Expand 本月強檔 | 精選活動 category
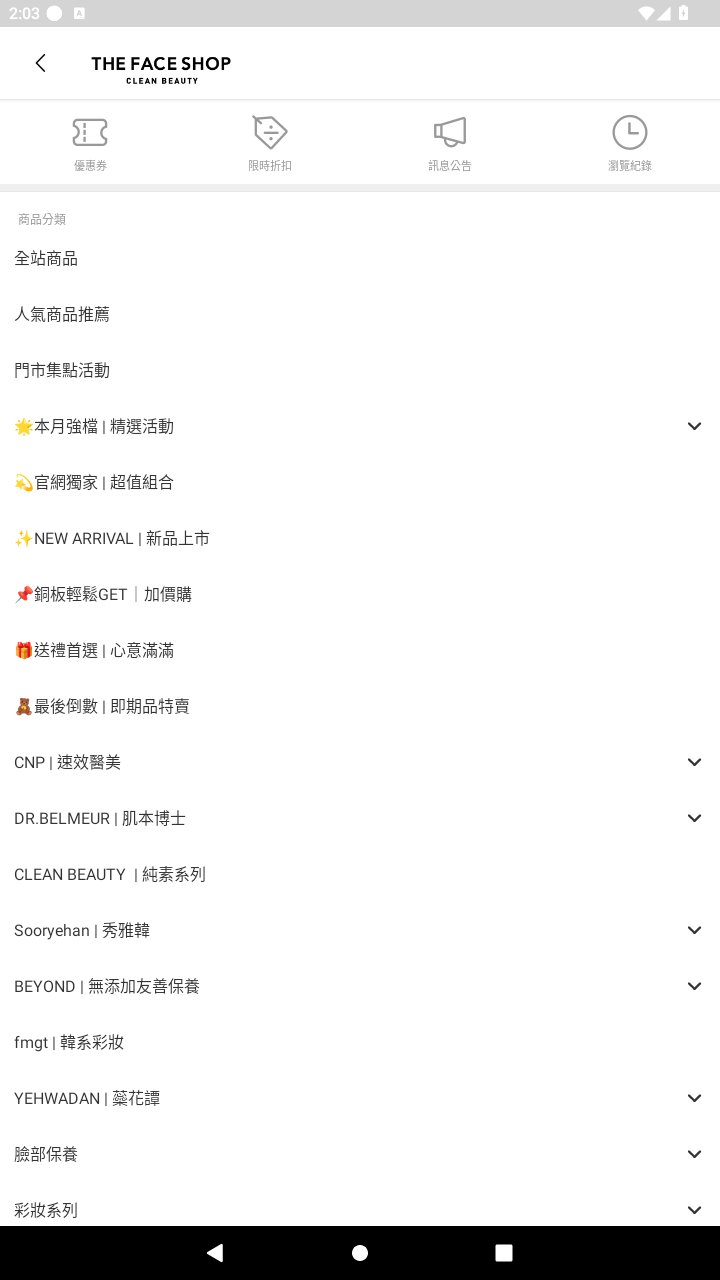 [x=694, y=427]
